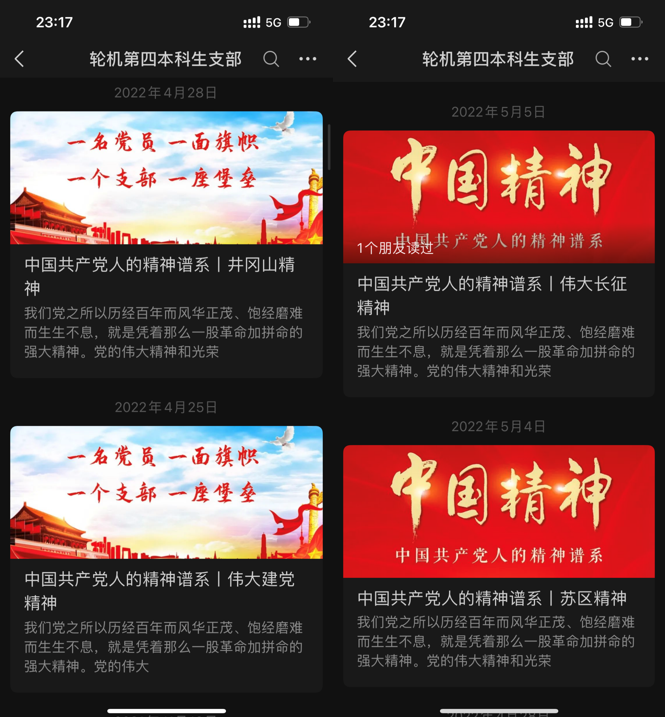The image size is (665, 717).
Task: View the 苏区精神 article
Action: (x=498, y=599)
